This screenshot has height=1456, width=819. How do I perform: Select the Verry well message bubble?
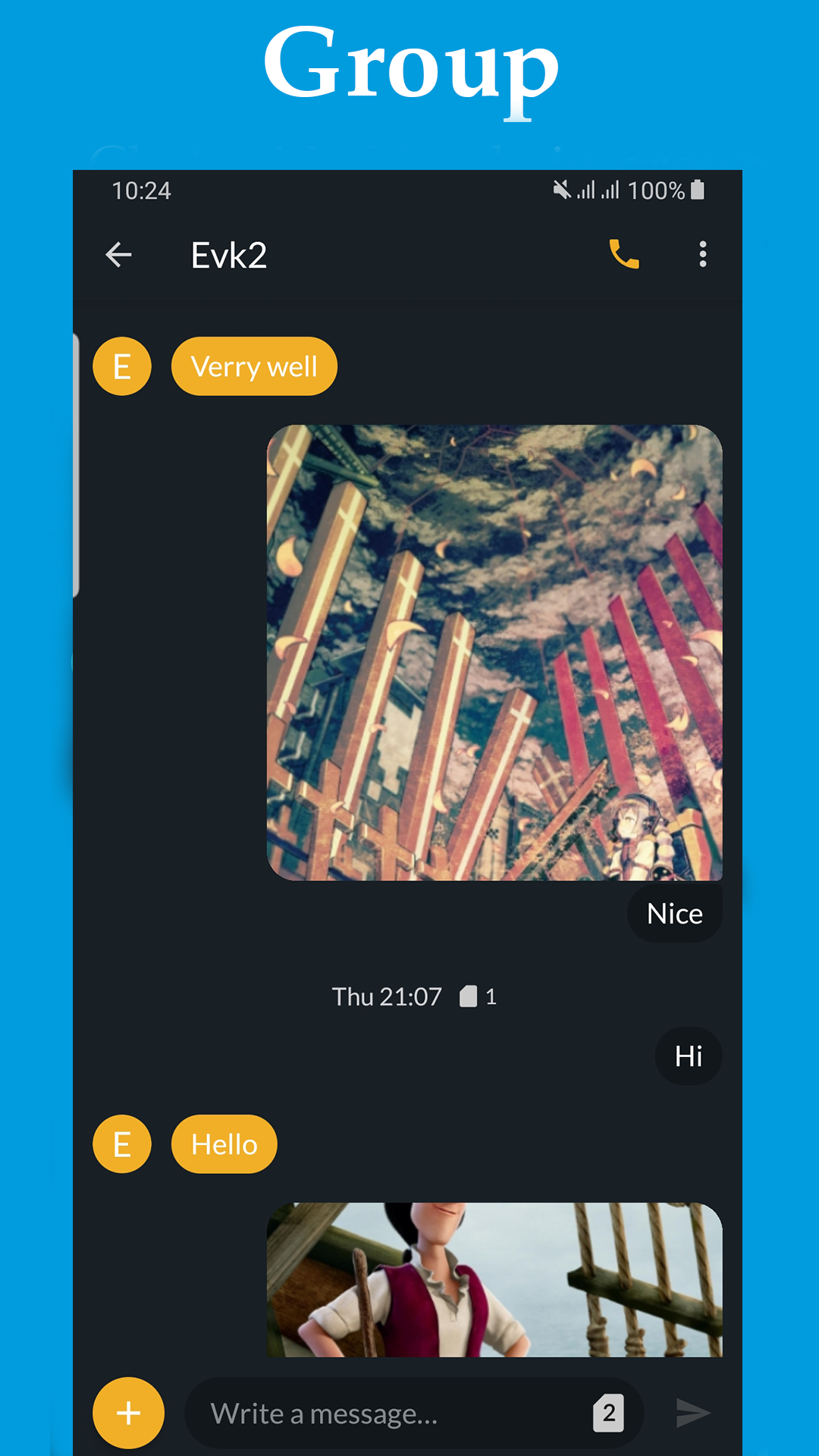click(x=254, y=366)
